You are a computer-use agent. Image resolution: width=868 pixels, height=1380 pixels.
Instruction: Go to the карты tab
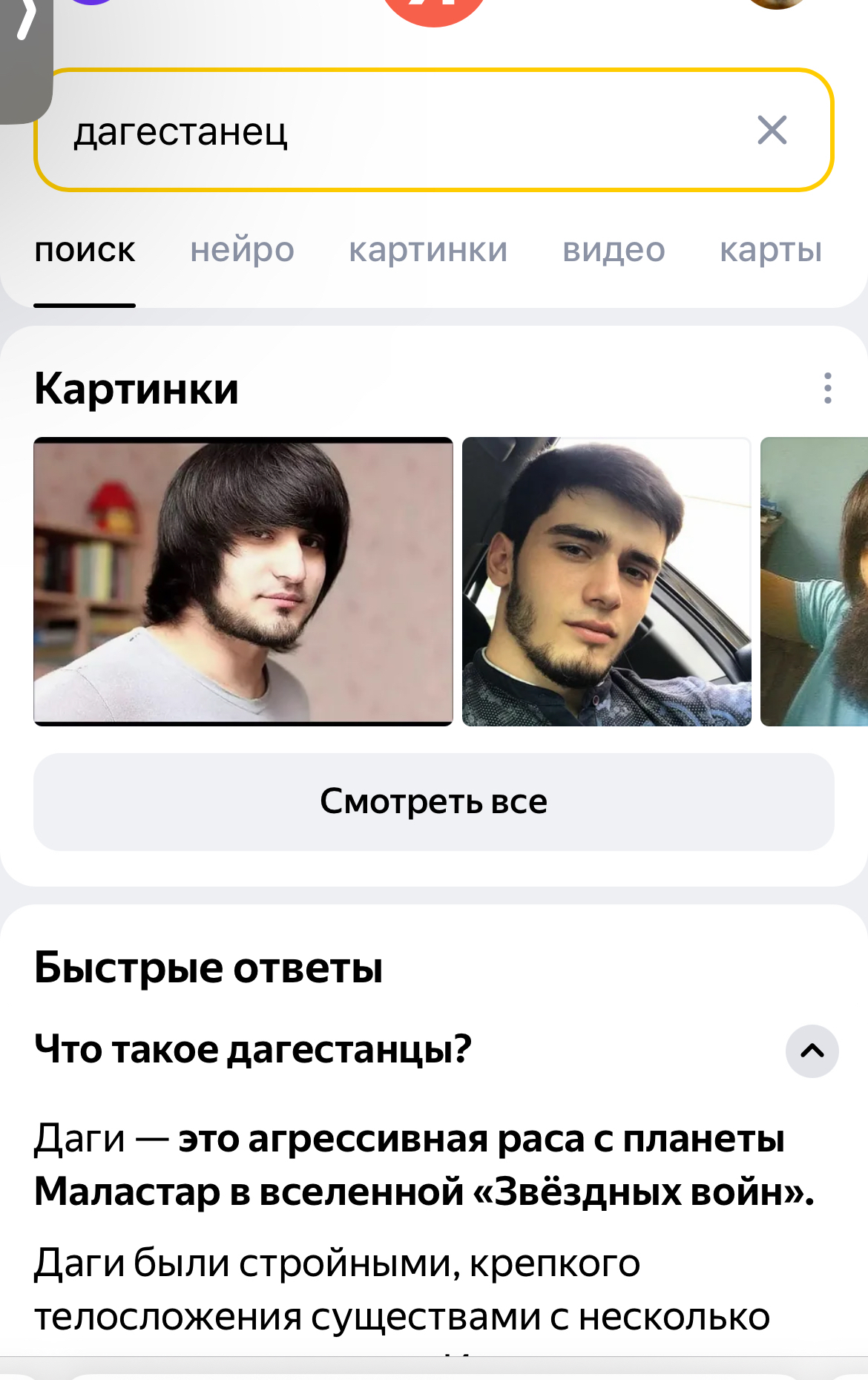coord(770,250)
